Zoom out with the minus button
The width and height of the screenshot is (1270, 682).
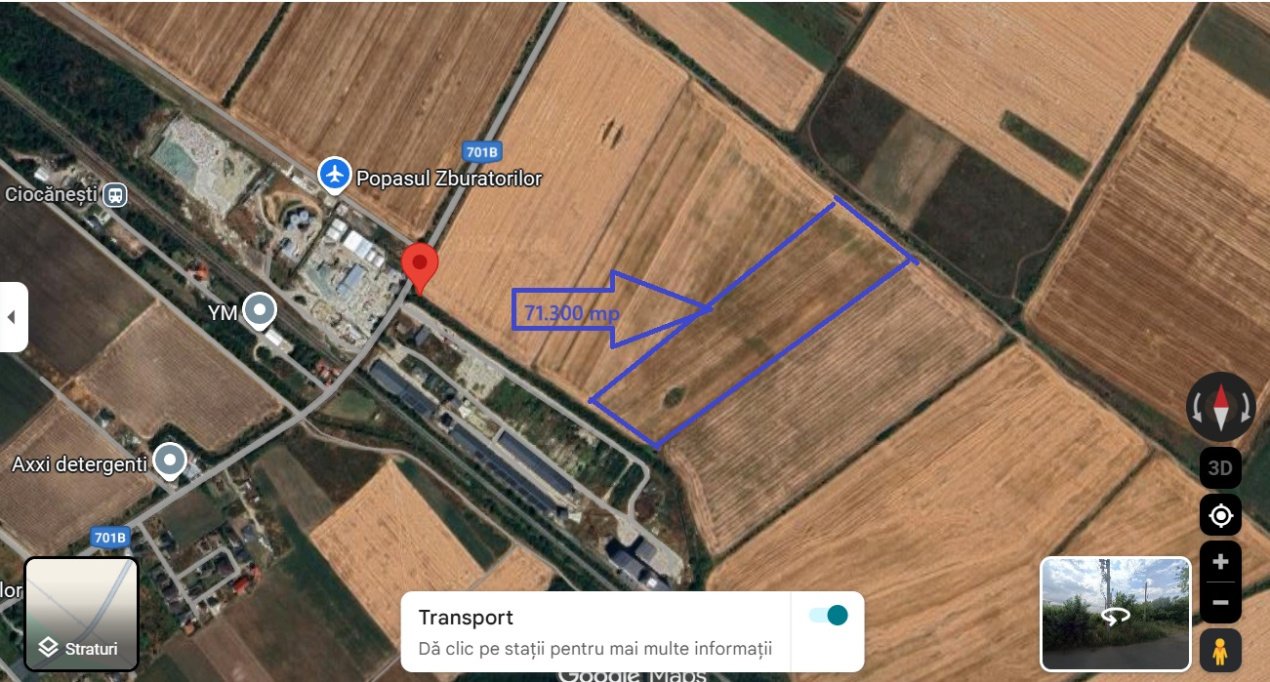pos(1220,602)
